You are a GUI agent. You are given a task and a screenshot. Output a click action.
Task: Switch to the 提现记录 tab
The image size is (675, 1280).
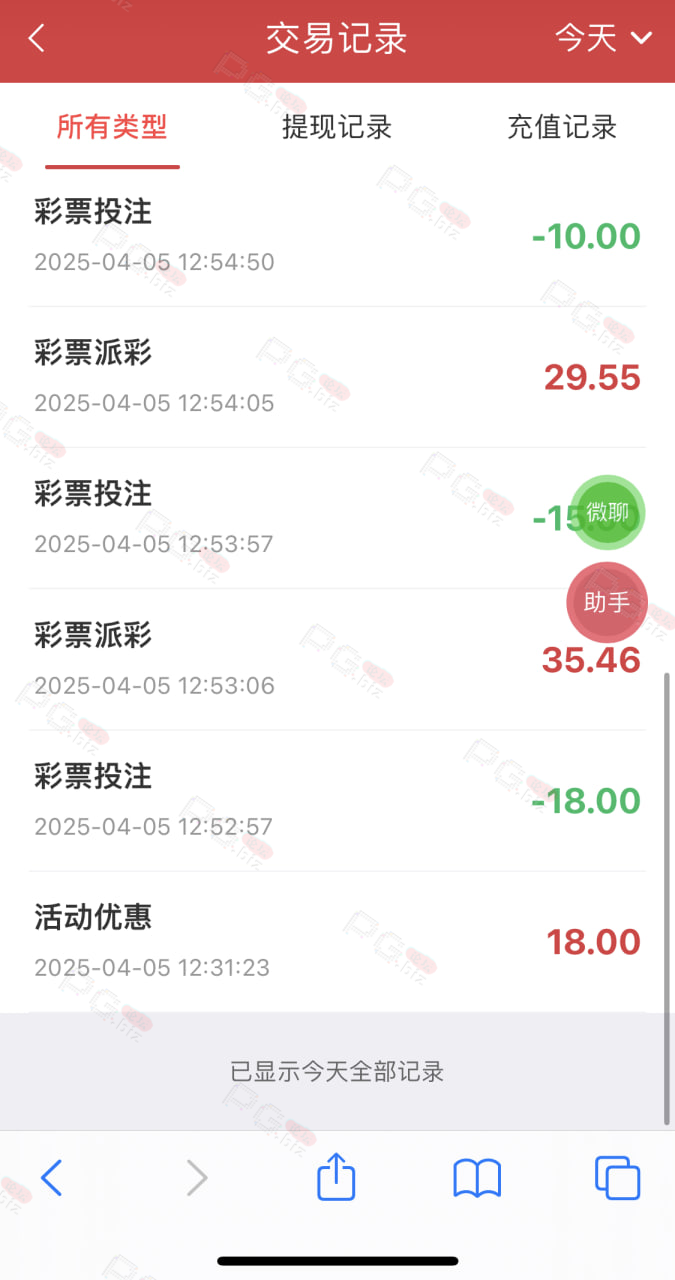pyautogui.click(x=337, y=127)
